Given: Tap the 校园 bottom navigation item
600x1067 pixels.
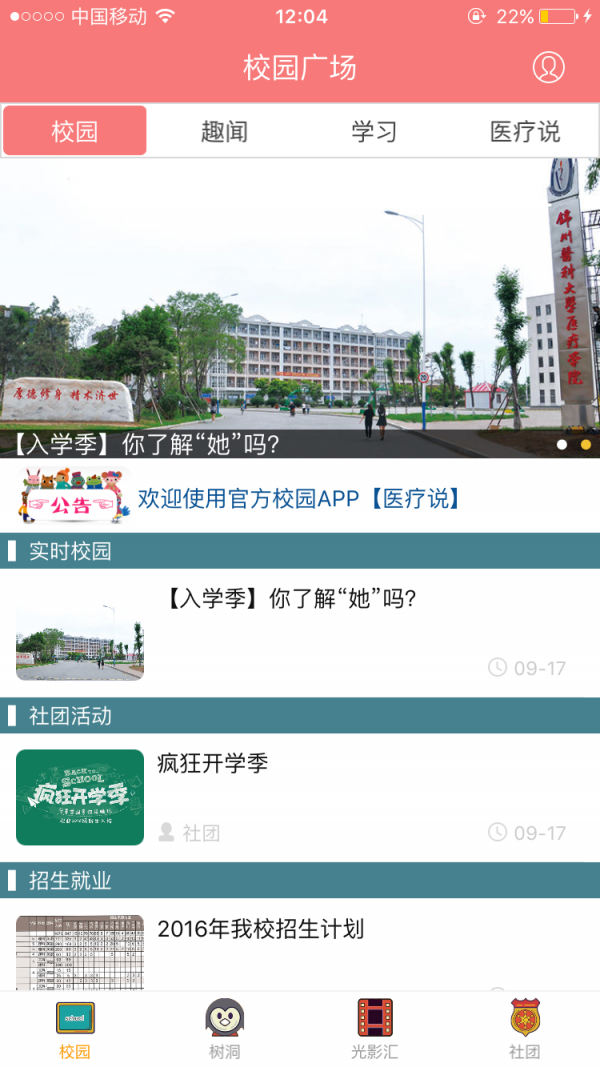Looking at the screenshot, I should tap(75, 1029).
